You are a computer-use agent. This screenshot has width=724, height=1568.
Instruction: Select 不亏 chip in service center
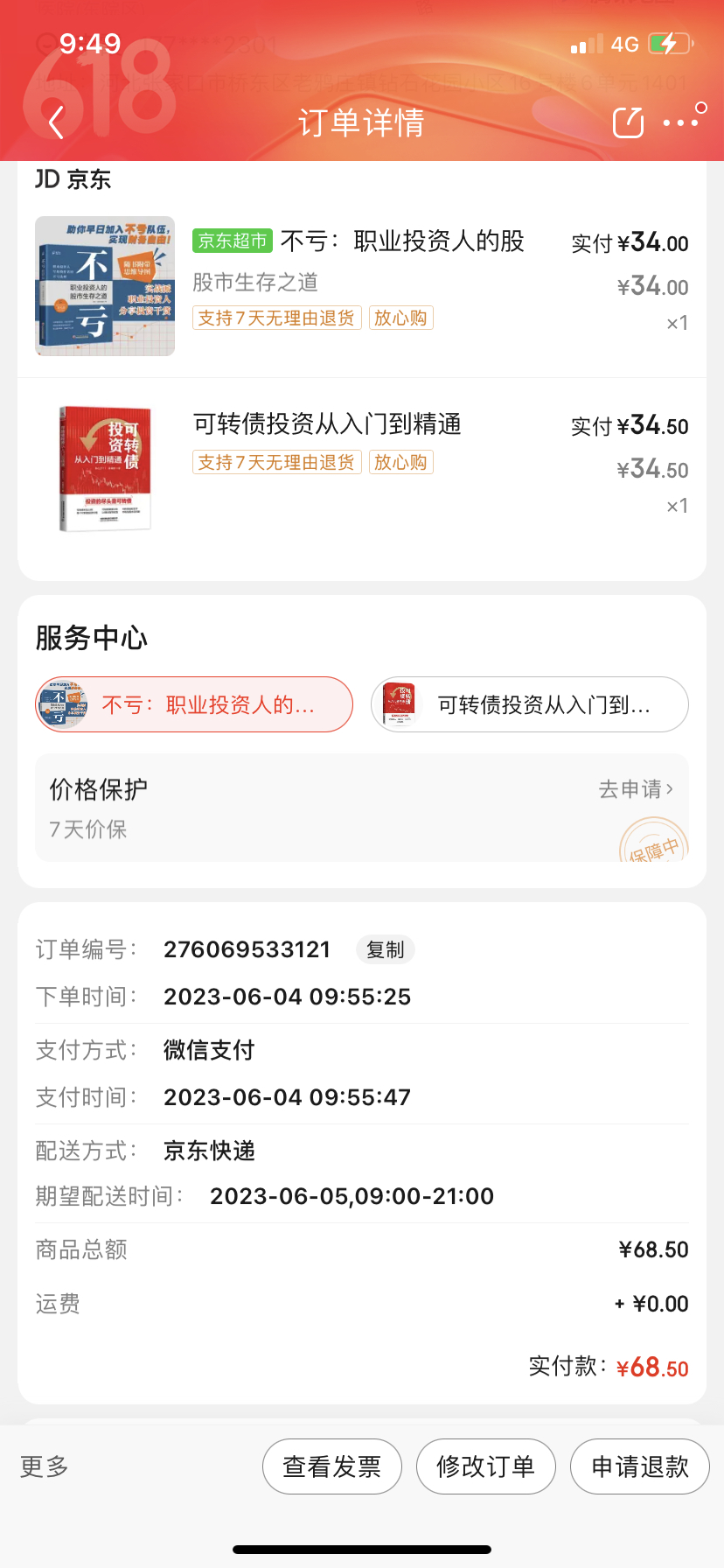click(x=194, y=704)
